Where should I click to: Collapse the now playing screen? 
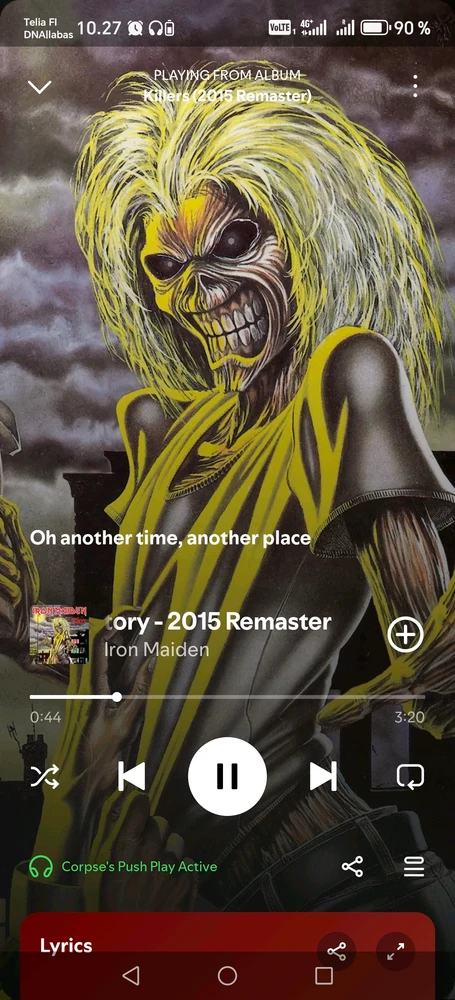[x=40, y=87]
